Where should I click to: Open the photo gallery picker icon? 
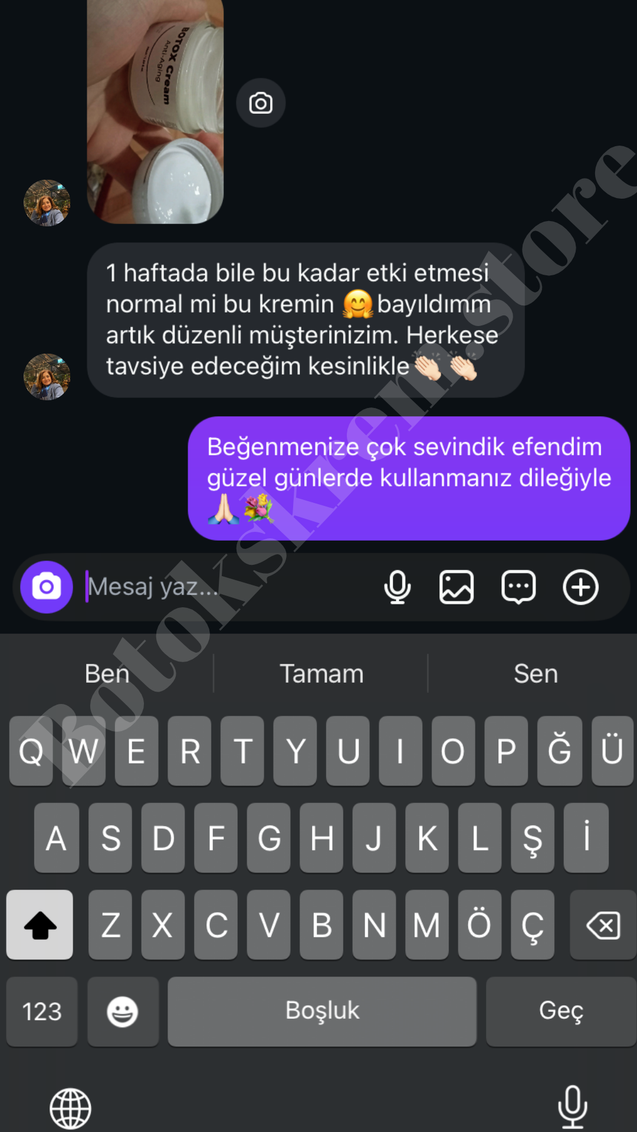(456, 587)
